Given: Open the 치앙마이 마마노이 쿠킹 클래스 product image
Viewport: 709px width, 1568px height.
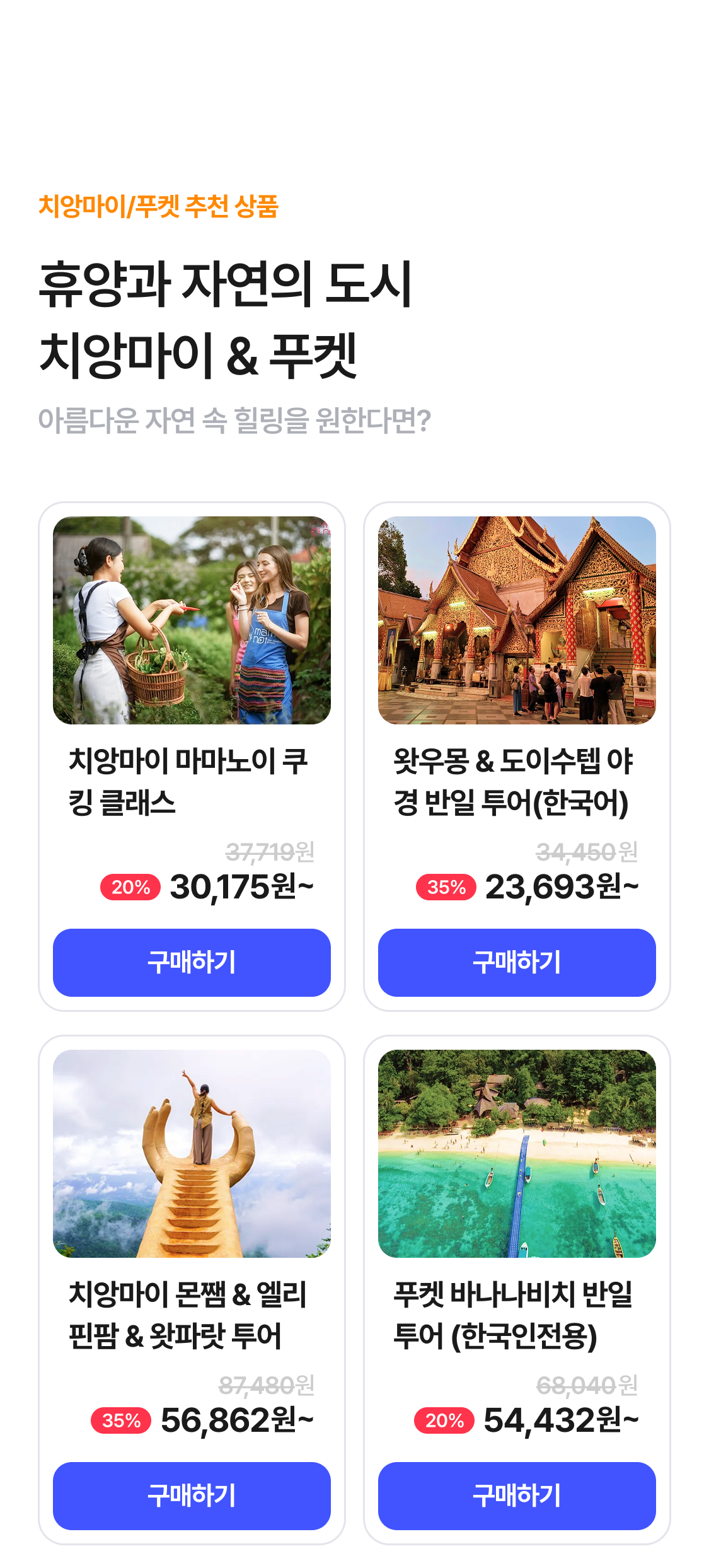Looking at the screenshot, I should pos(192,620).
